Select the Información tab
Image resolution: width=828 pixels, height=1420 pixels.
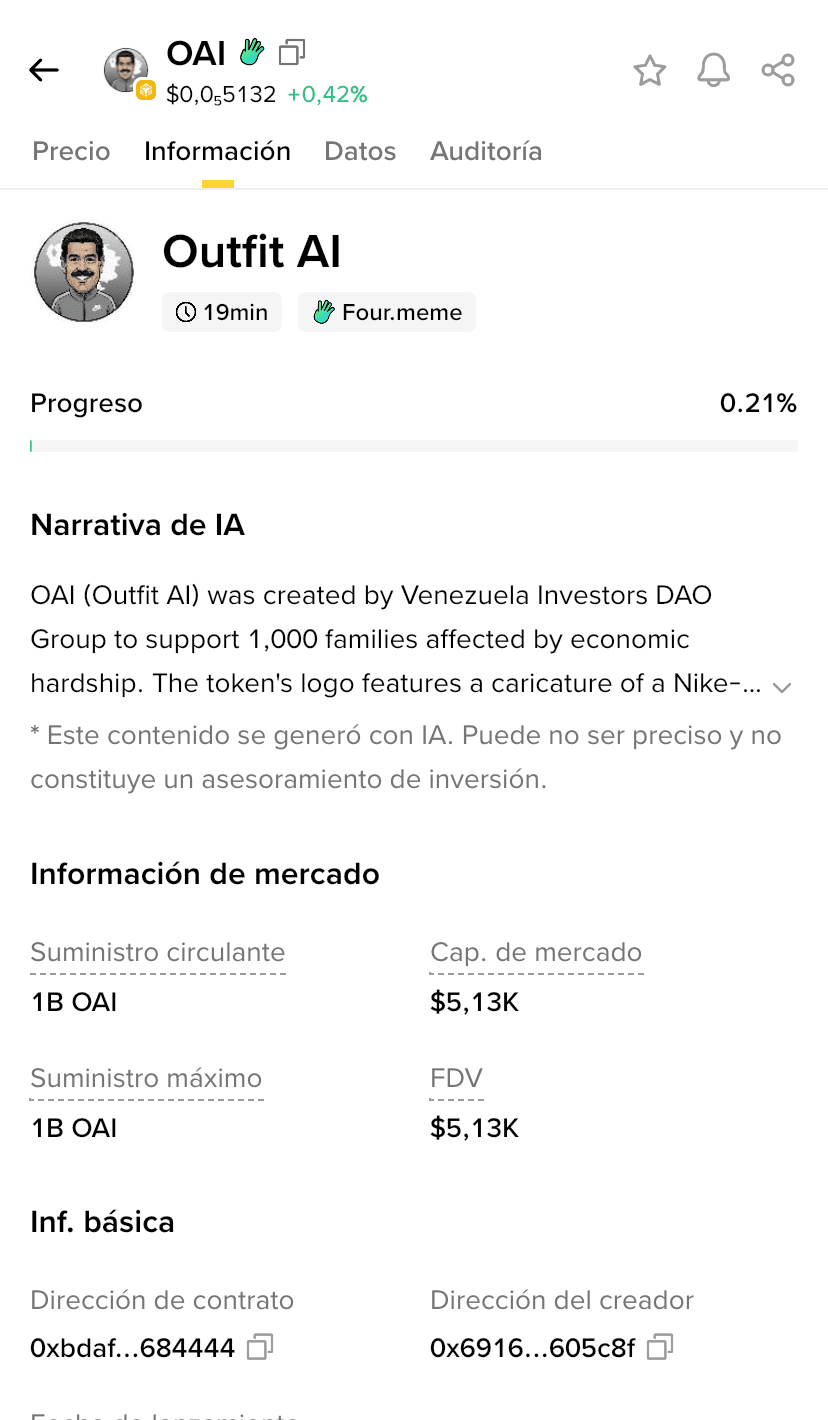(217, 151)
